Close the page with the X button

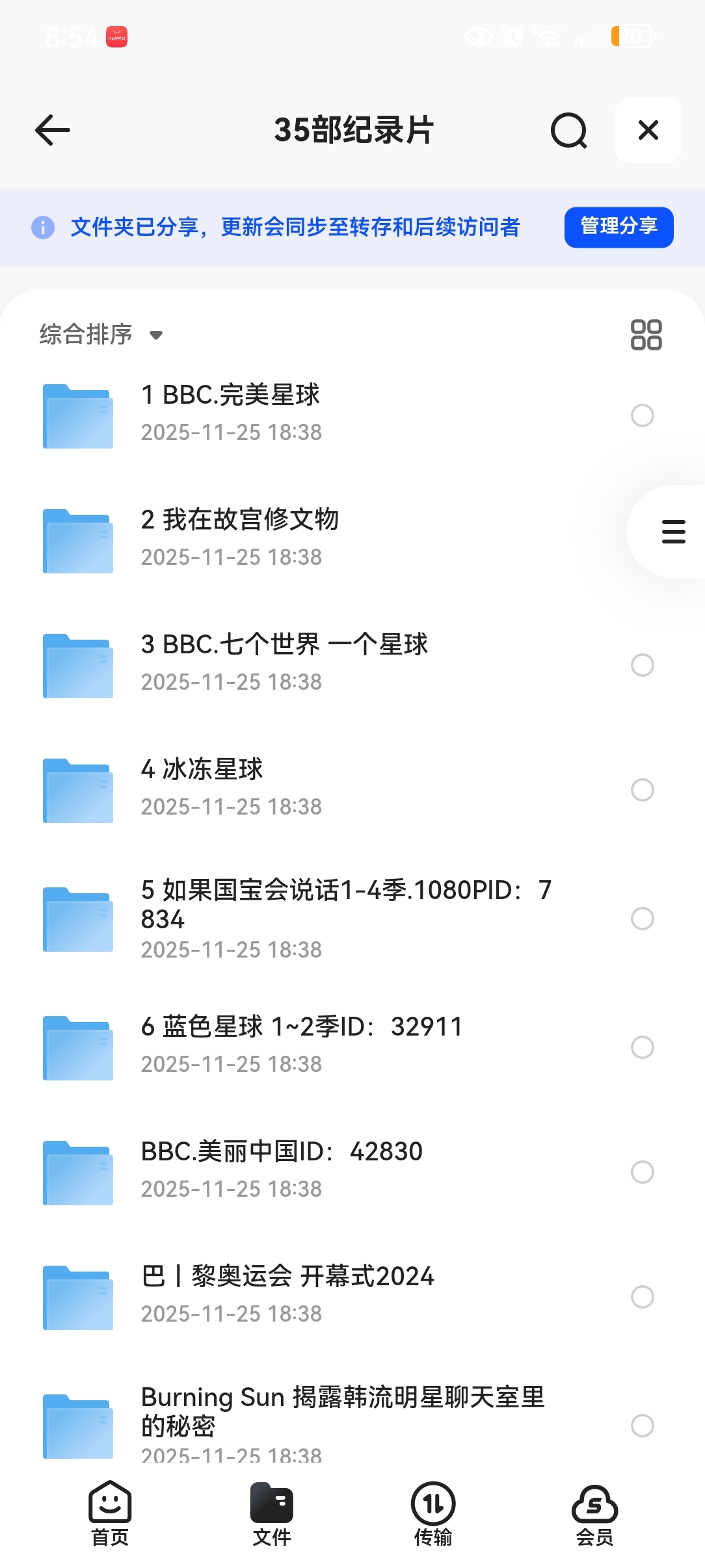tap(648, 130)
